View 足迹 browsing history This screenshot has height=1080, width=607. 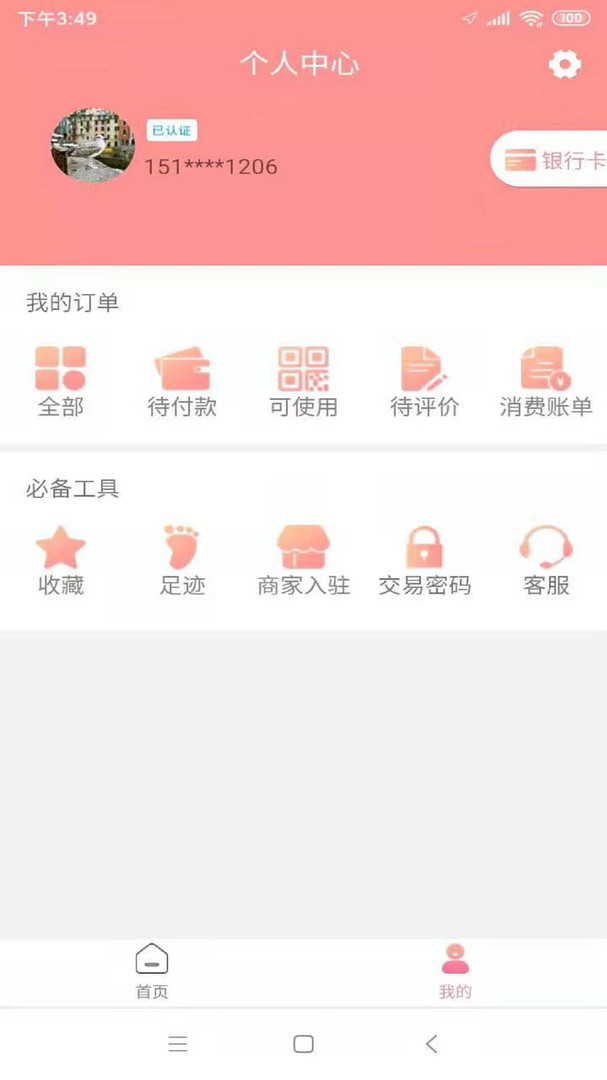(182, 561)
